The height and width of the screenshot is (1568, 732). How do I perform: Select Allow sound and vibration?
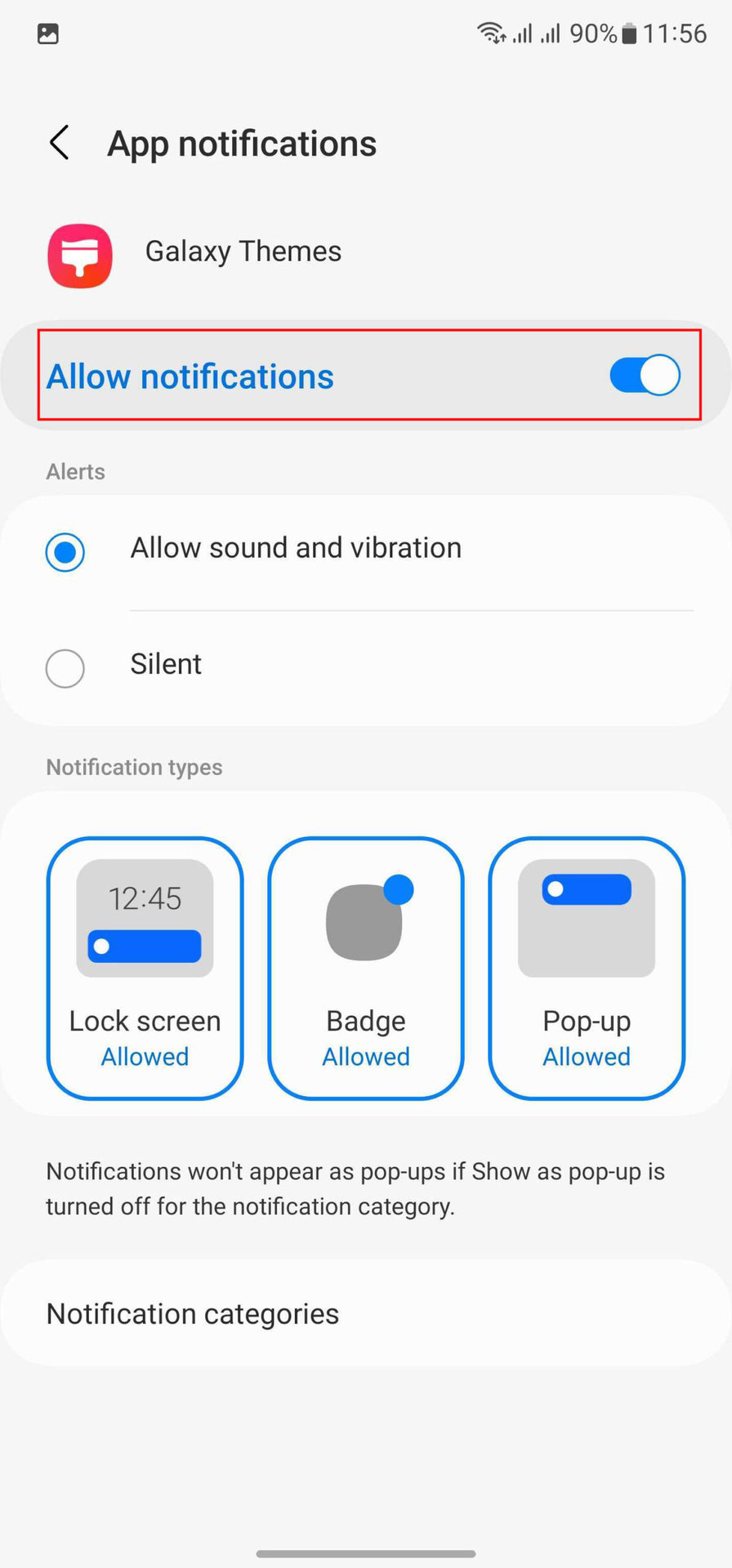pos(65,552)
